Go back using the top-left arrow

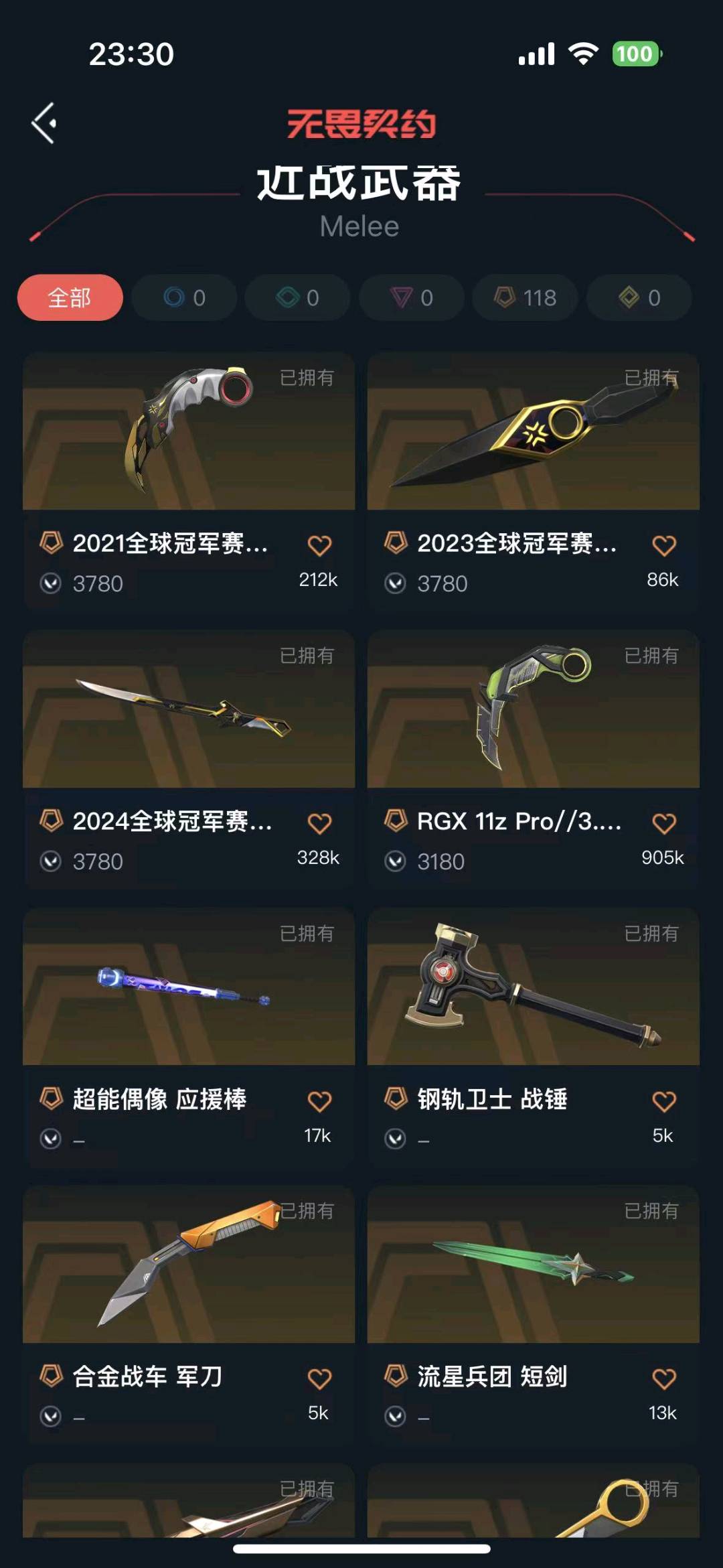[44, 123]
